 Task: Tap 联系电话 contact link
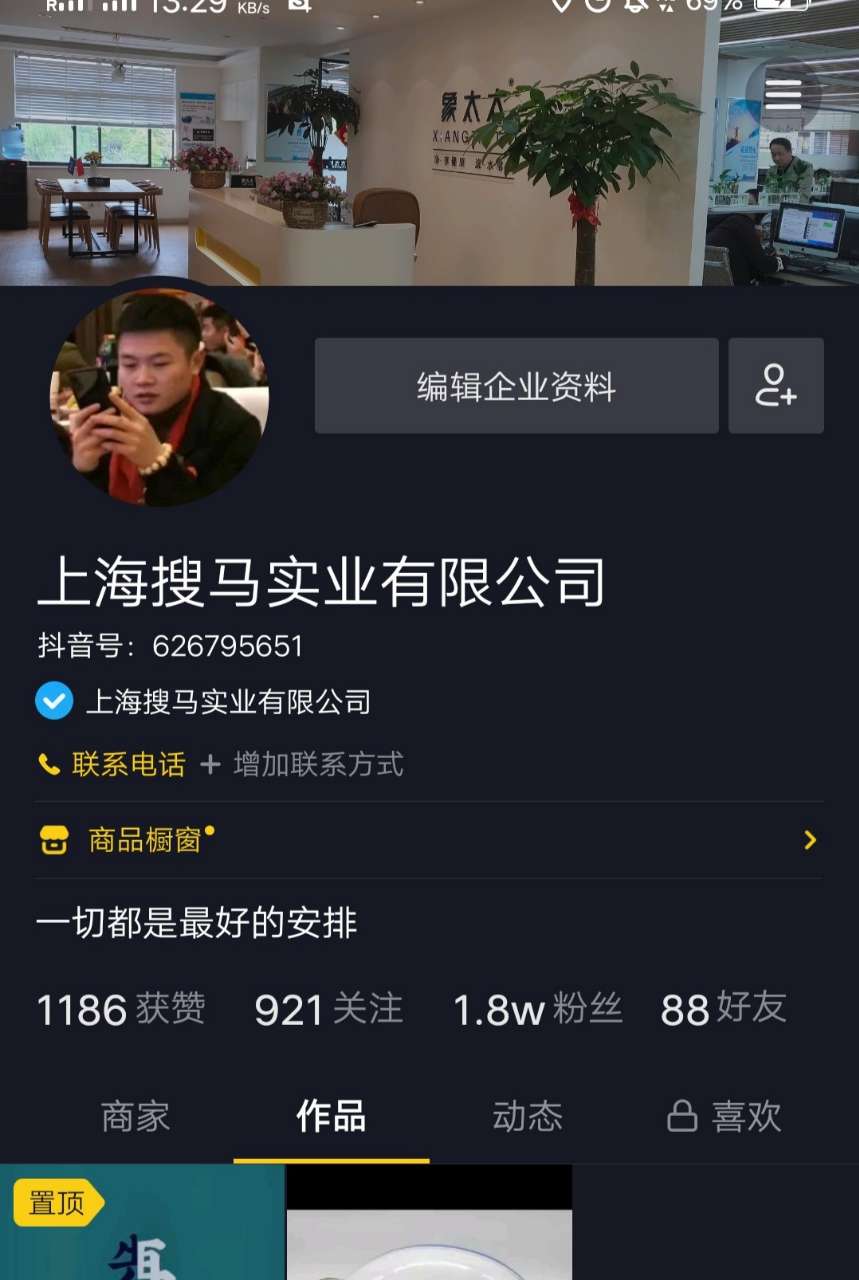(113, 765)
